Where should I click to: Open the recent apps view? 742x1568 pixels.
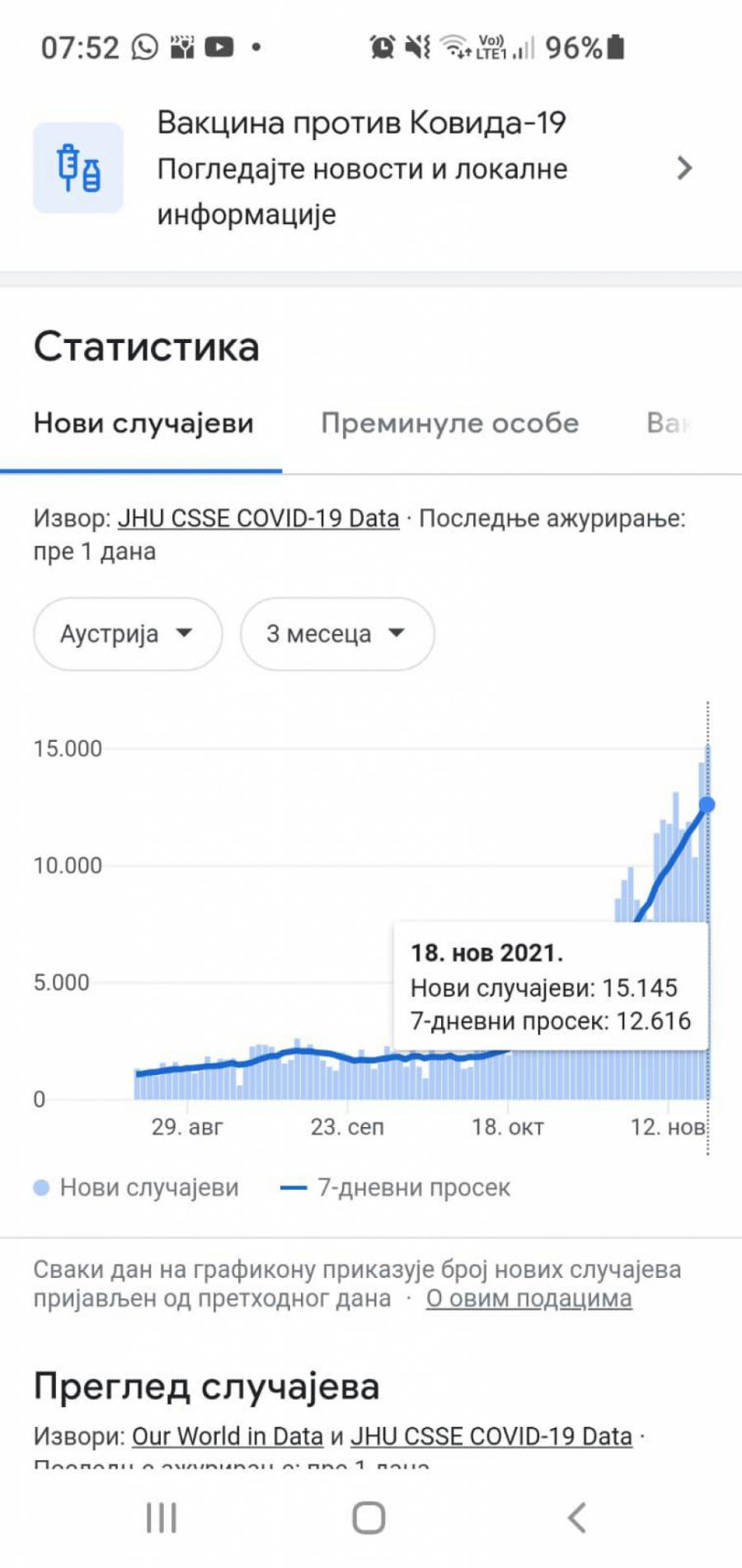click(x=162, y=1517)
